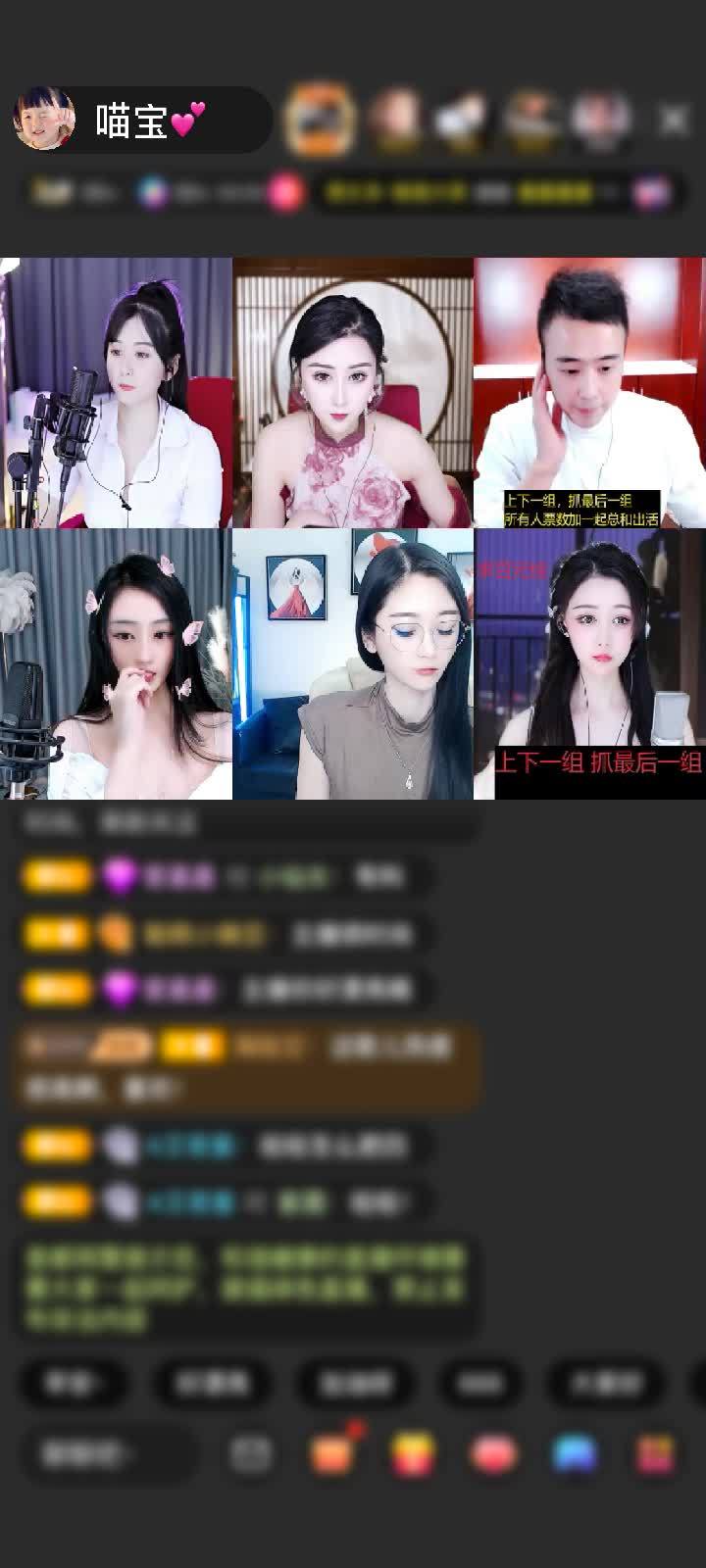Close the live stream room
706x1568 pixels.
[674, 121]
